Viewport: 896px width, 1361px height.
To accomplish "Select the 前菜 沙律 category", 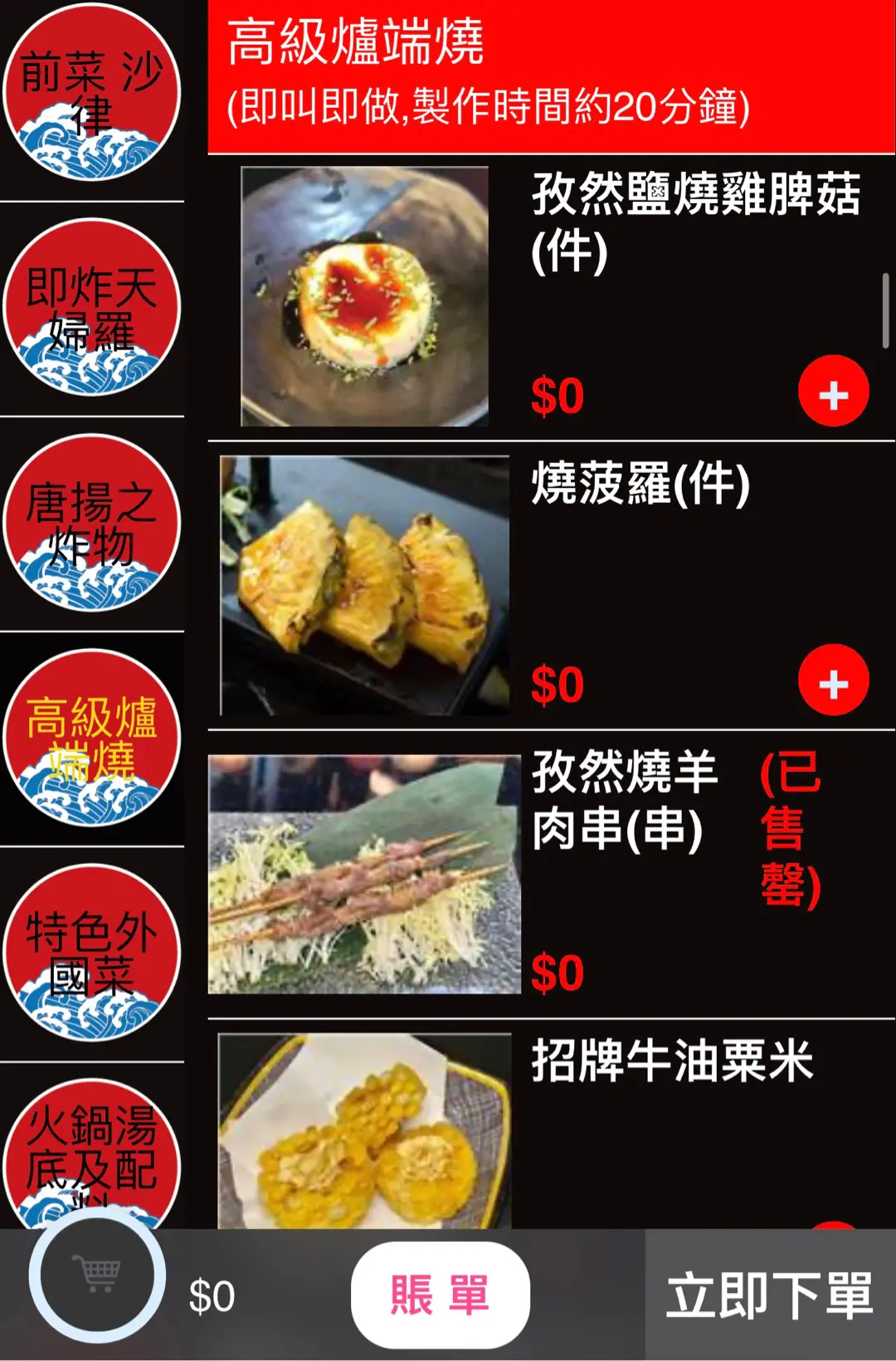I will pos(91,93).
